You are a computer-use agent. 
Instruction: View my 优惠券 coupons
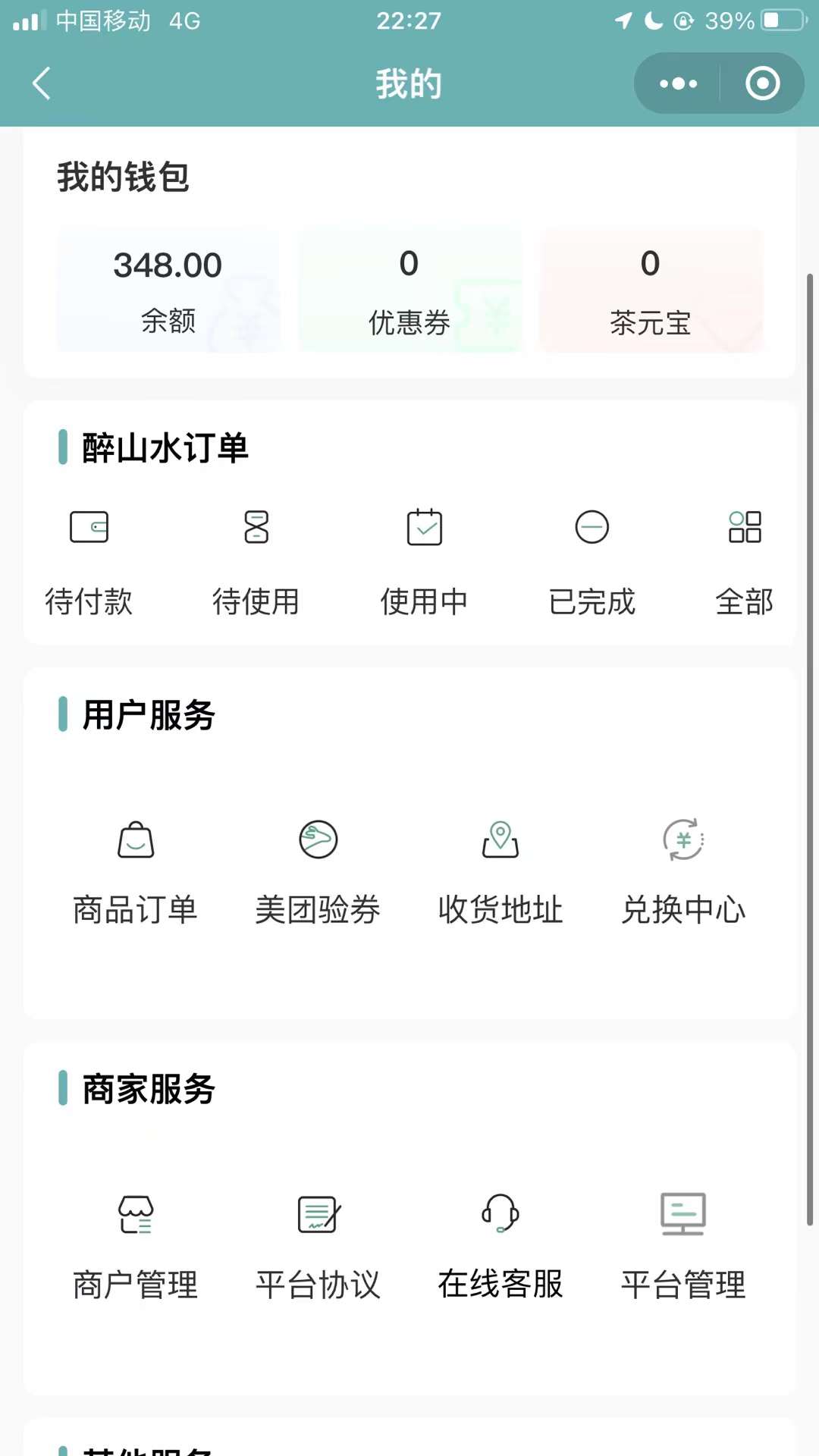(409, 291)
